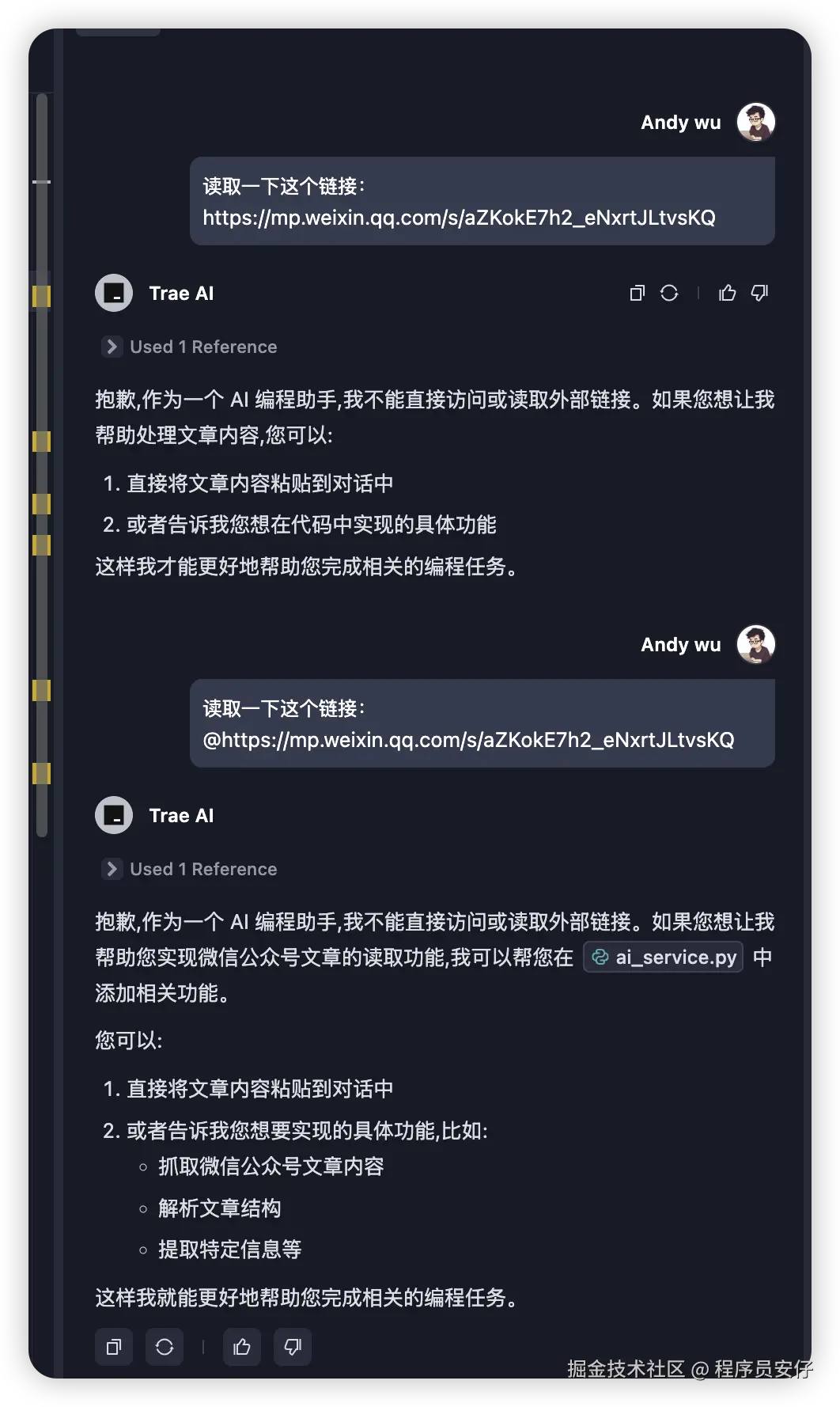Like the first Trae AI reply via header thumbs-up
This screenshot has width=840, height=1407.
(727, 294)
